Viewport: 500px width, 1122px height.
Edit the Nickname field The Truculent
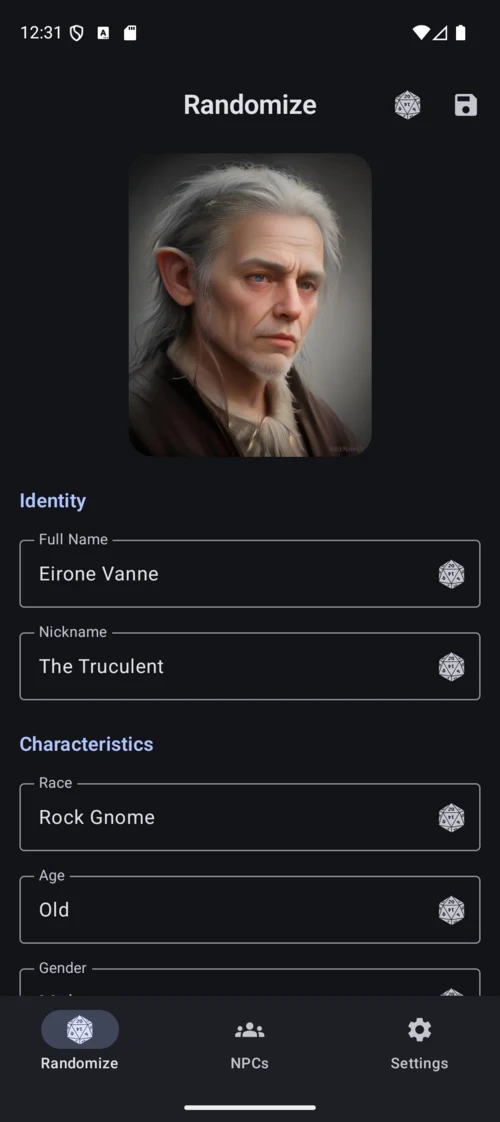[250, 666]
